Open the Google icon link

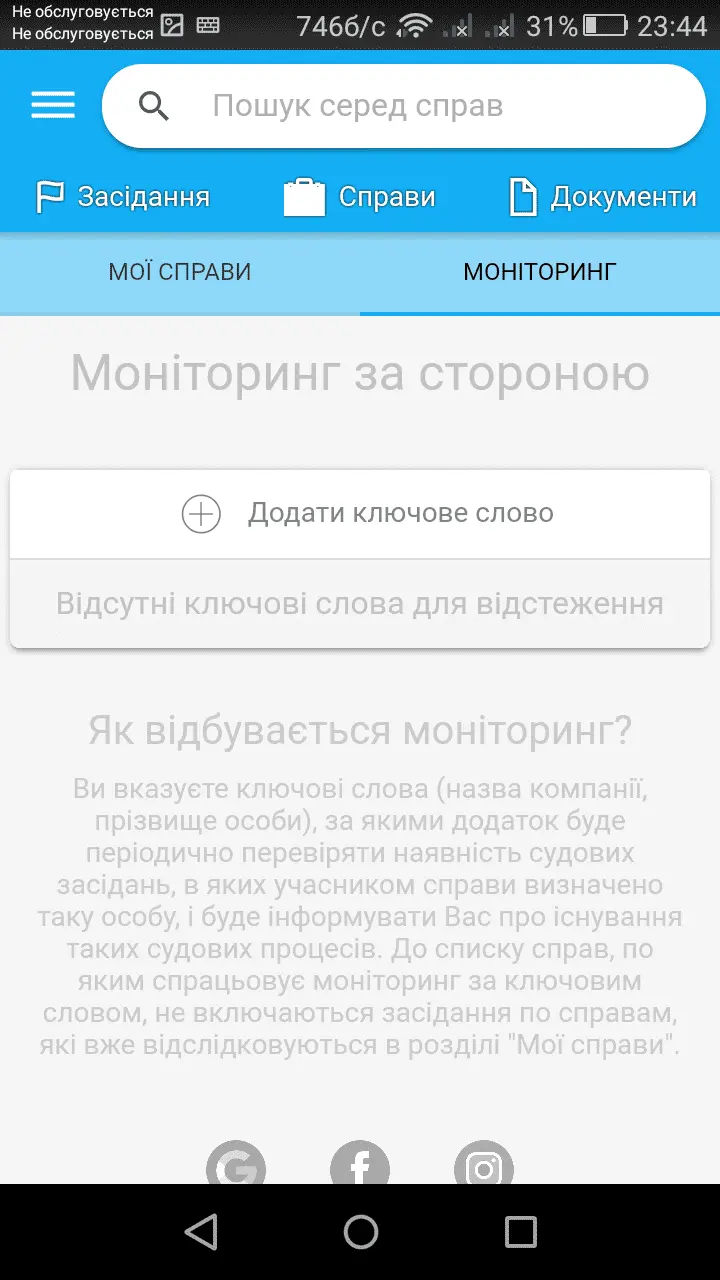coord(236,1166)
